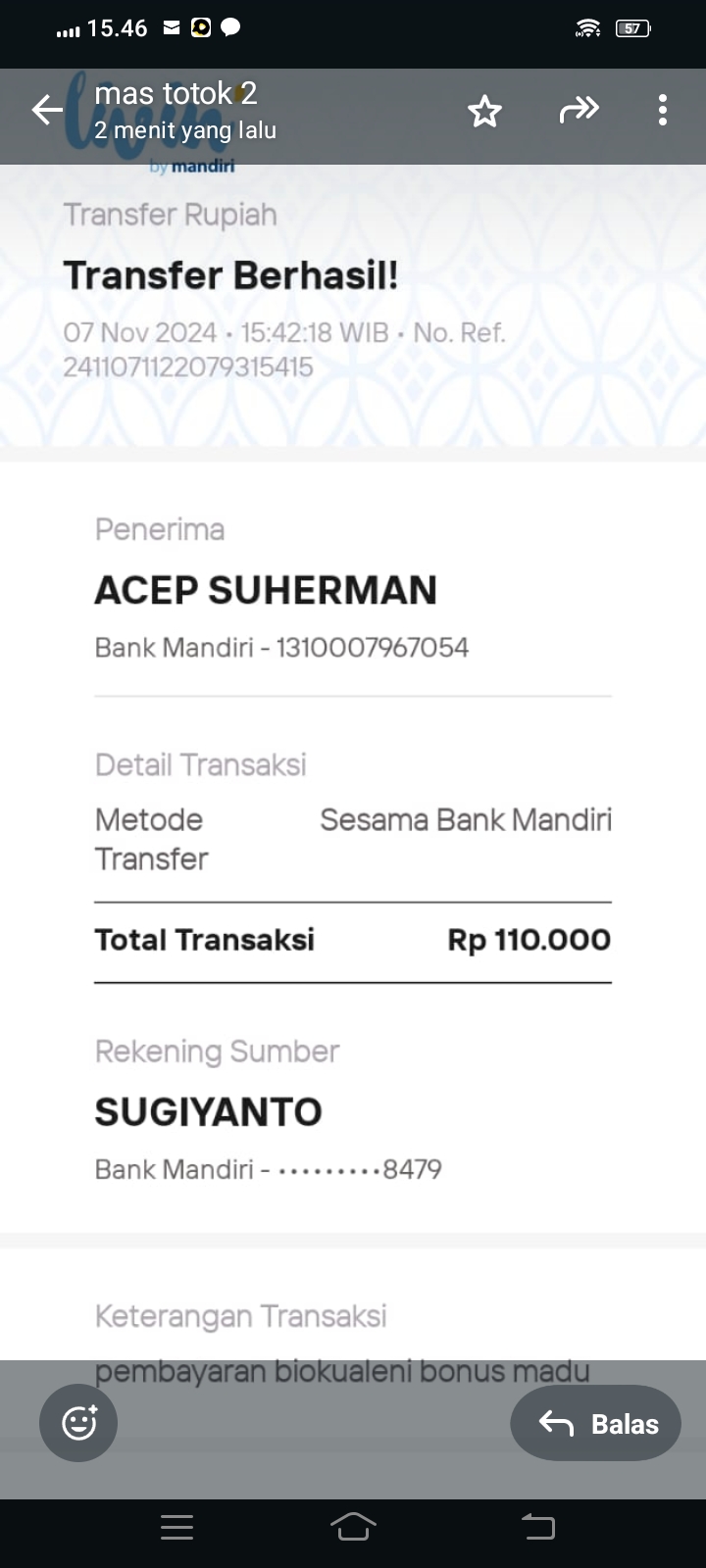Go back using the top-left arrow
706x1568 pixels.
[47, 110]
